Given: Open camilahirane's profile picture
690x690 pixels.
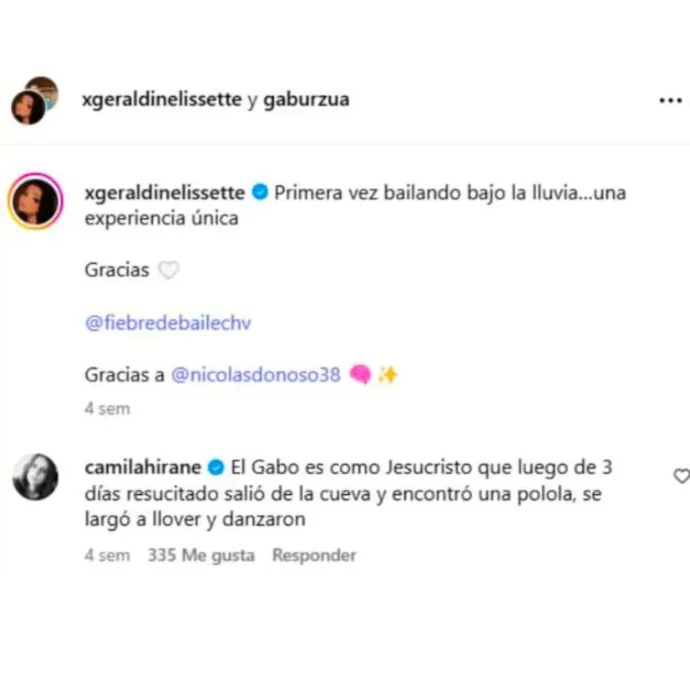Looking at the screenshot, I should tap(35, 476).
